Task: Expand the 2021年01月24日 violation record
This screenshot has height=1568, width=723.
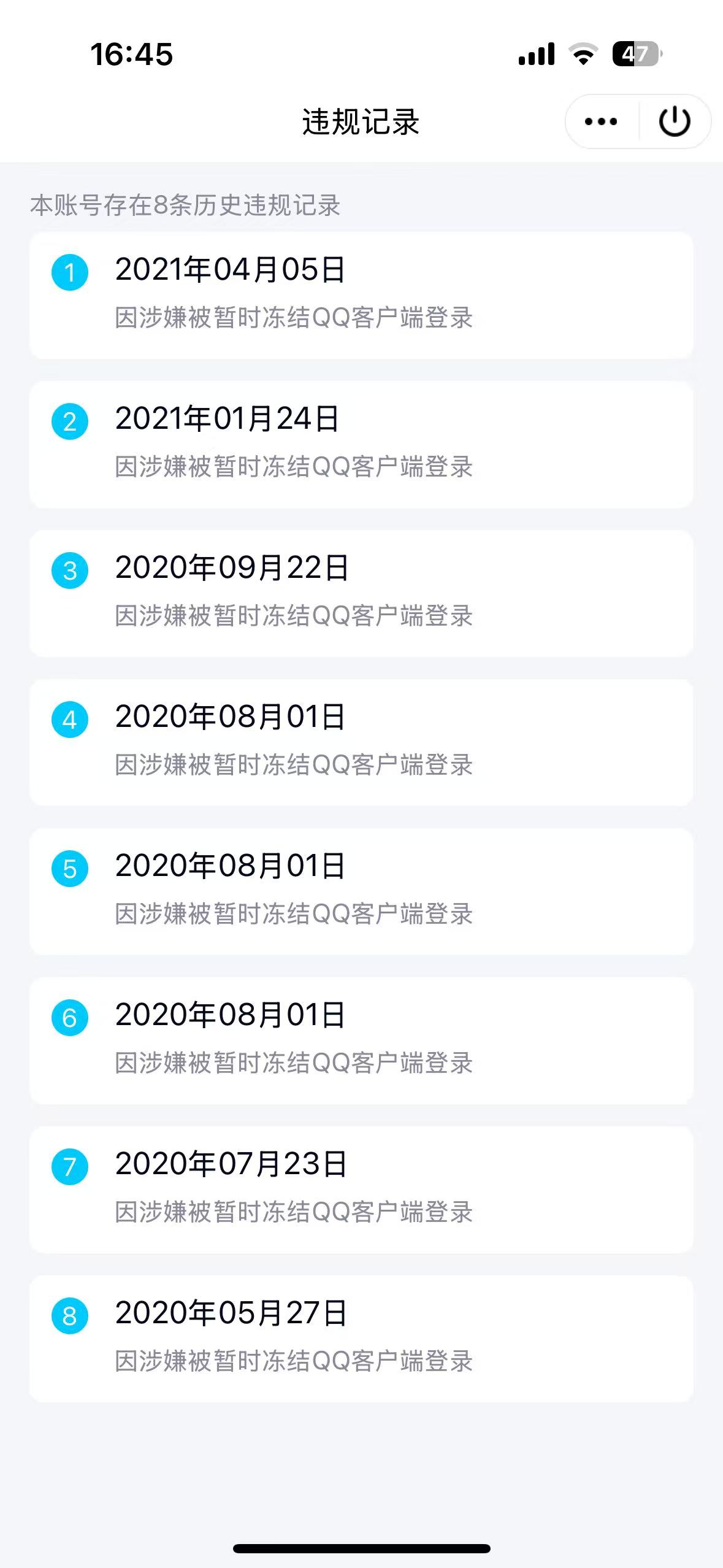Action: (x=361, y=443)
